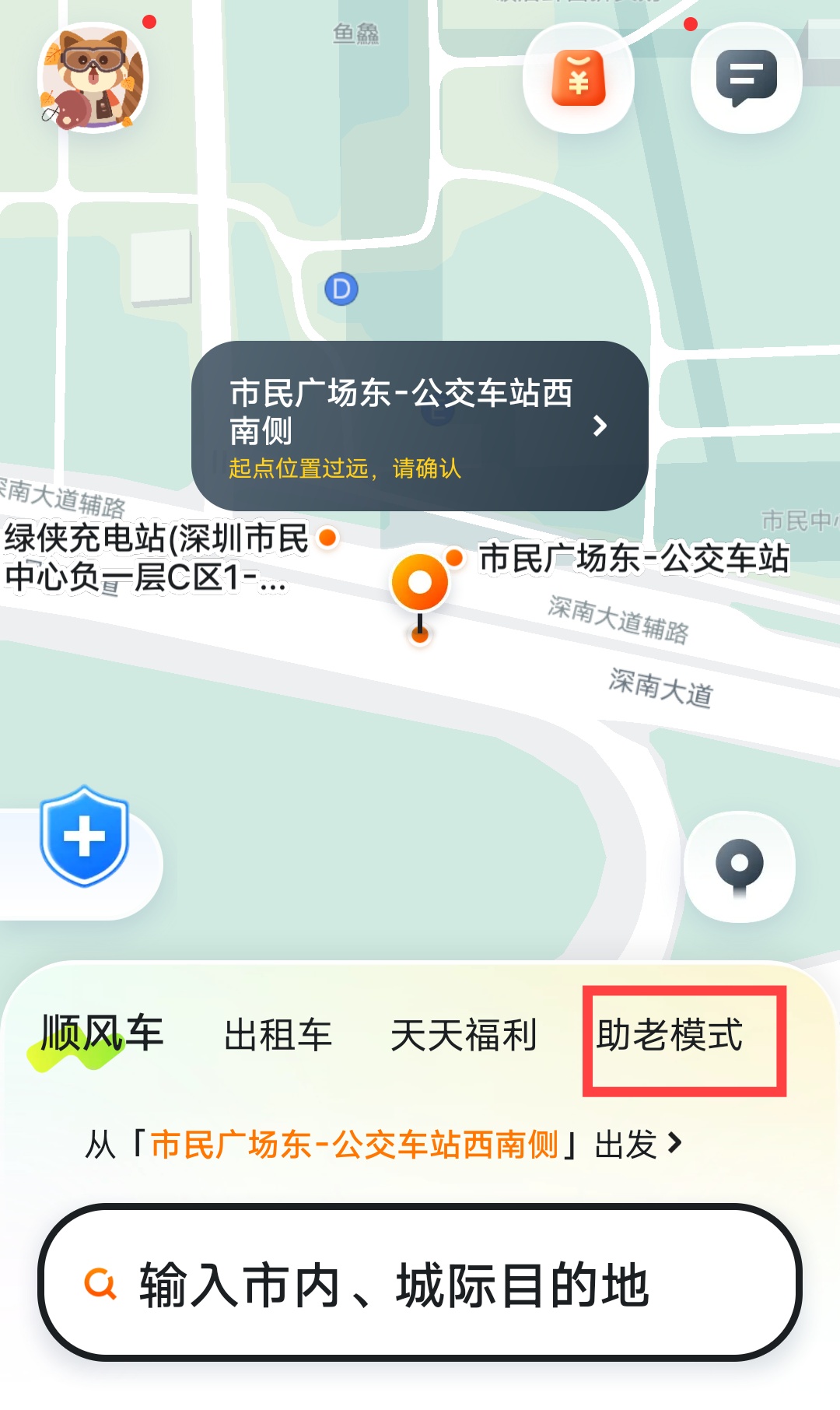This screenshot has width=840, height=1410.
Task: Change the departure point 市民广场东-公交车站西南侧
Action: pyautogui.click(x=383, y=1145)
